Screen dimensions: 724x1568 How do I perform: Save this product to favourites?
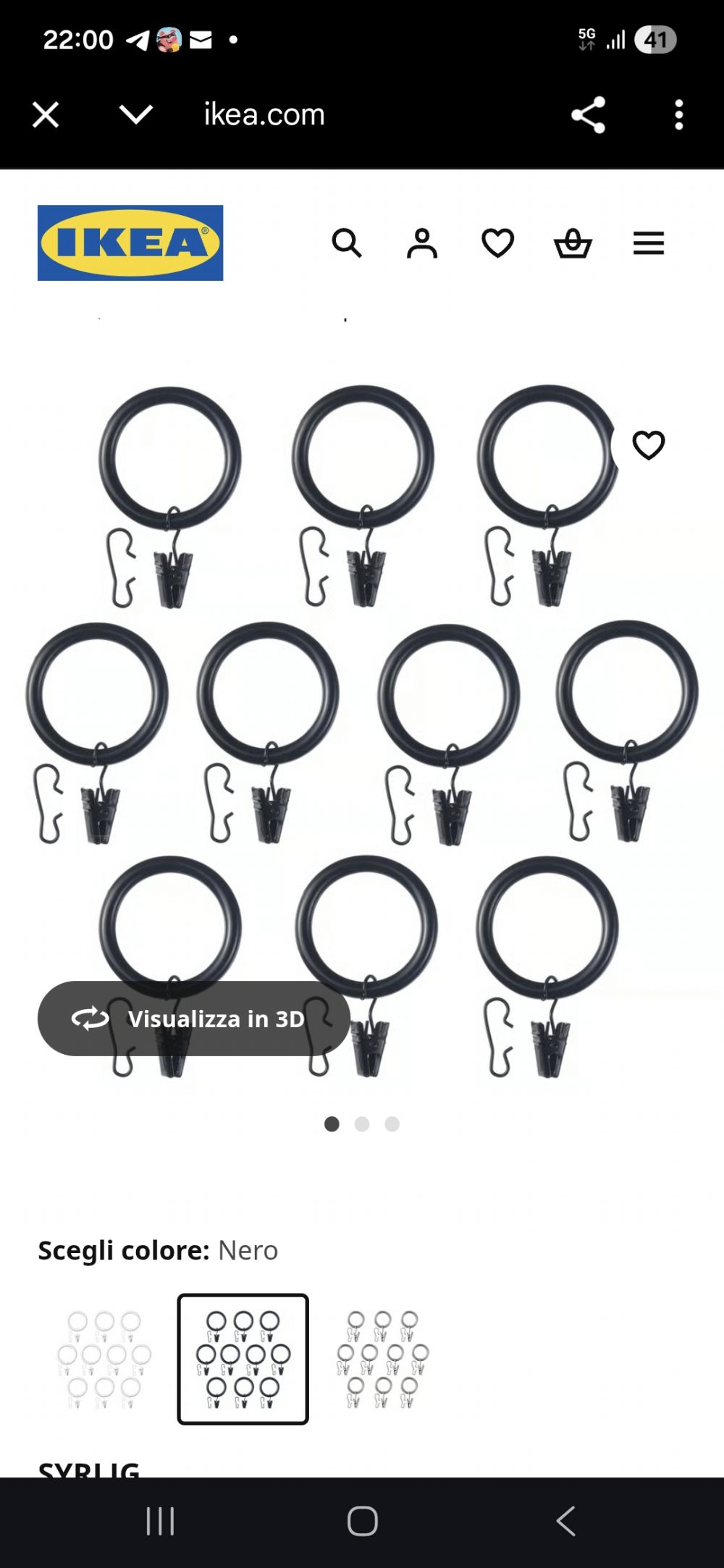coord(648,445)
